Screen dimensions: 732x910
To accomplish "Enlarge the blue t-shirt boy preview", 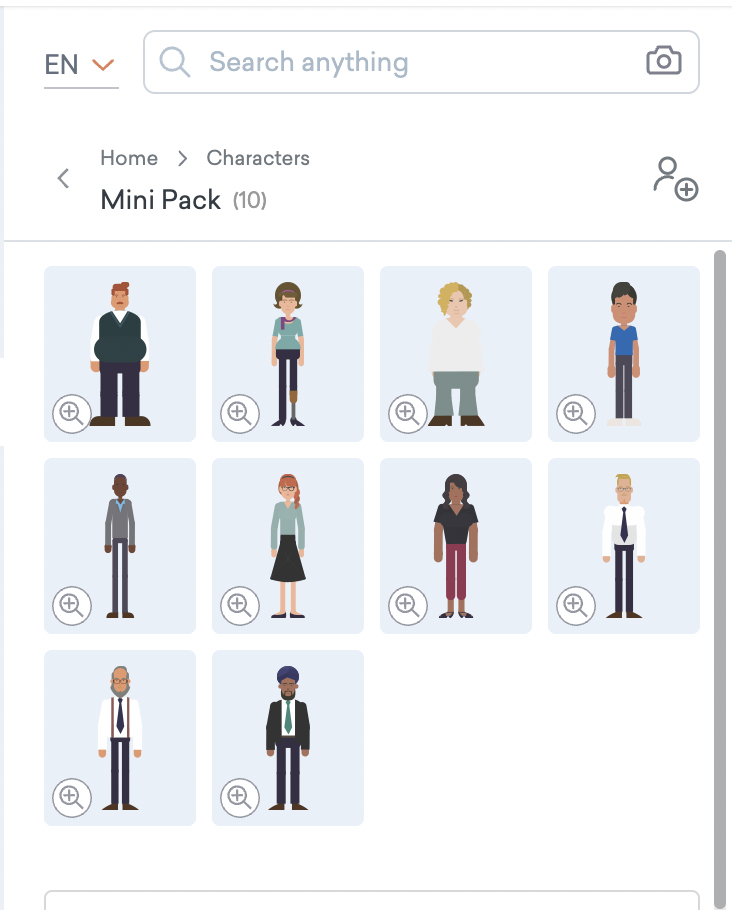I will (575, 412).
